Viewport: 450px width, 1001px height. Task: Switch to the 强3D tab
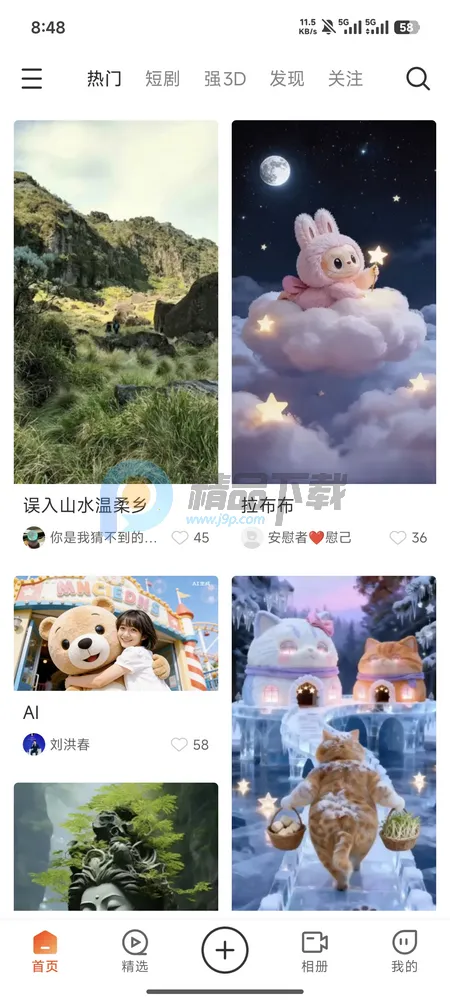[225, 79]
